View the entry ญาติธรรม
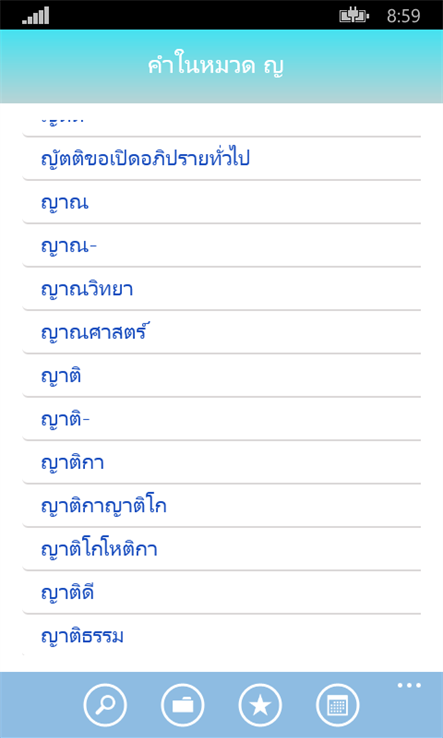The height and width of the screenshot is (738, 443). click(221, 635)
